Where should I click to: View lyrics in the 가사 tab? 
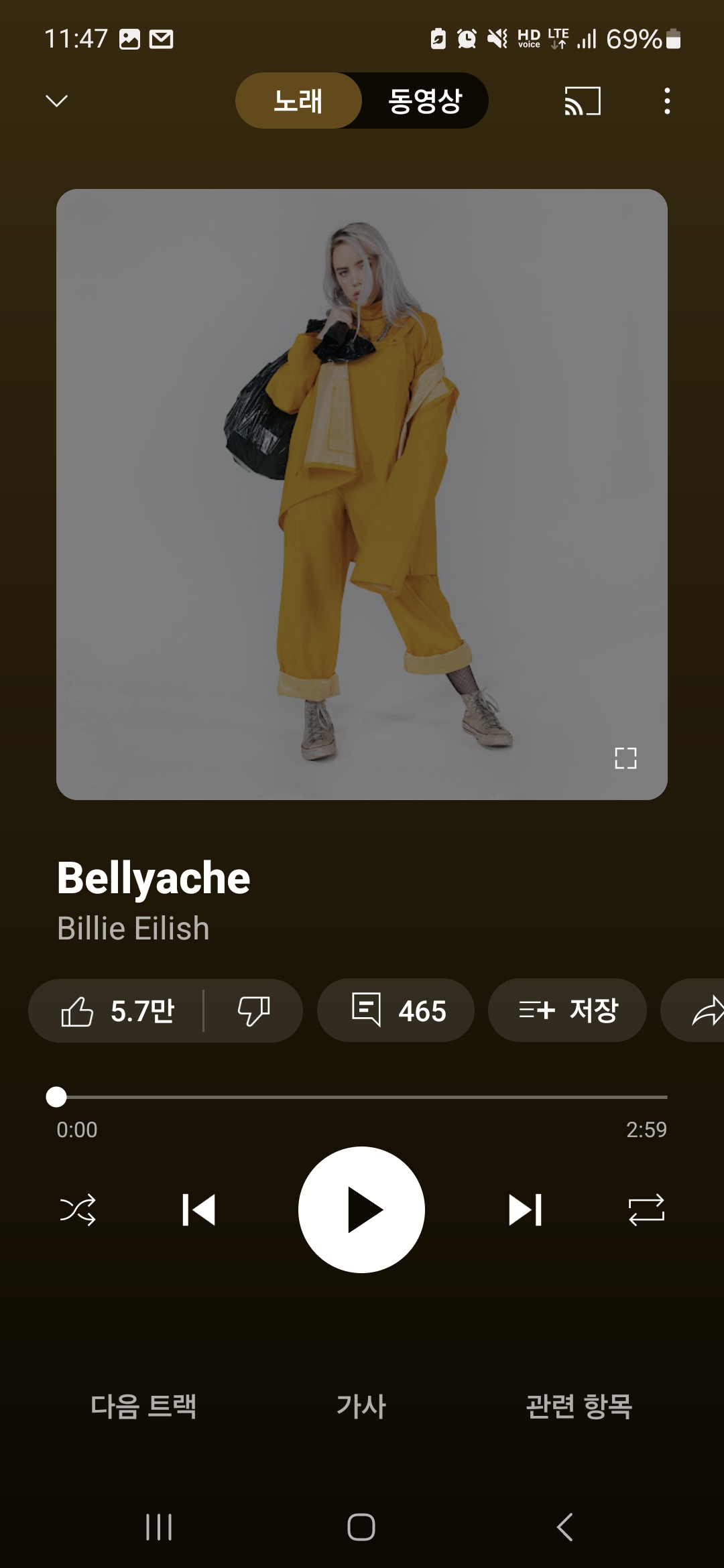tap(361, 1406)
